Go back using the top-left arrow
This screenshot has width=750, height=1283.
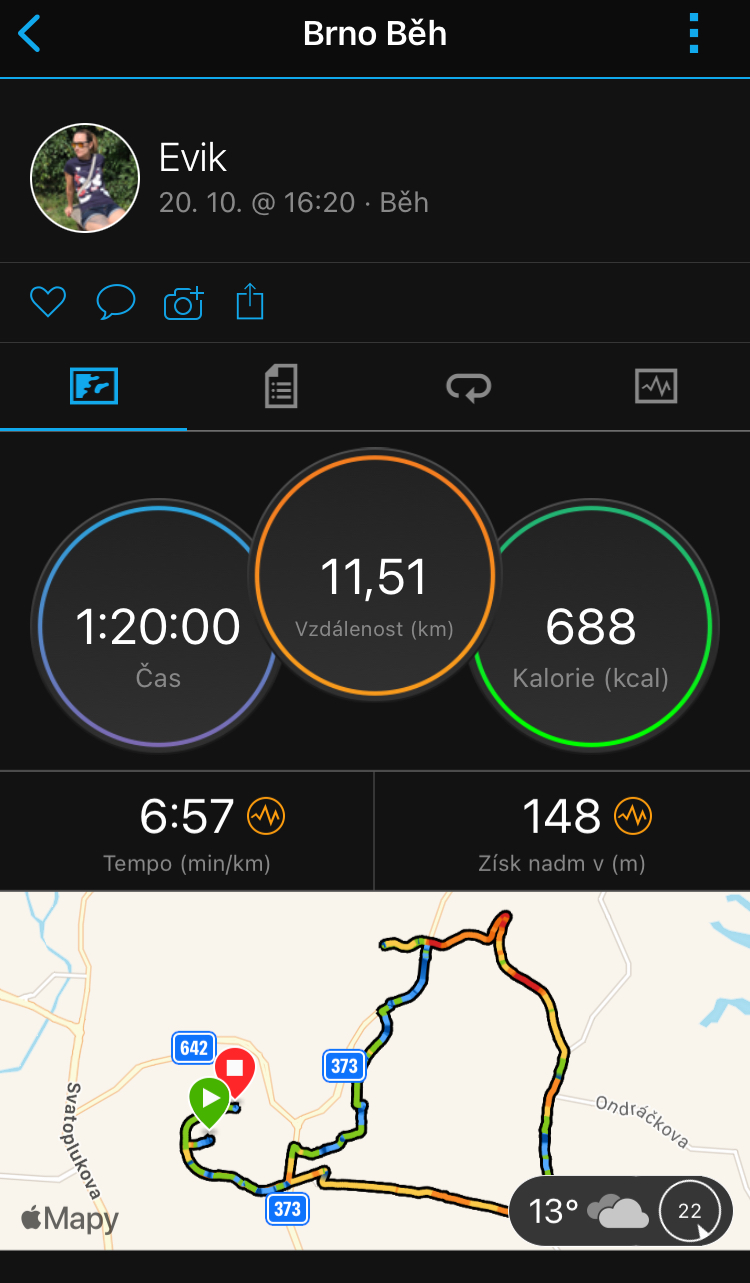tap(30, 34)
